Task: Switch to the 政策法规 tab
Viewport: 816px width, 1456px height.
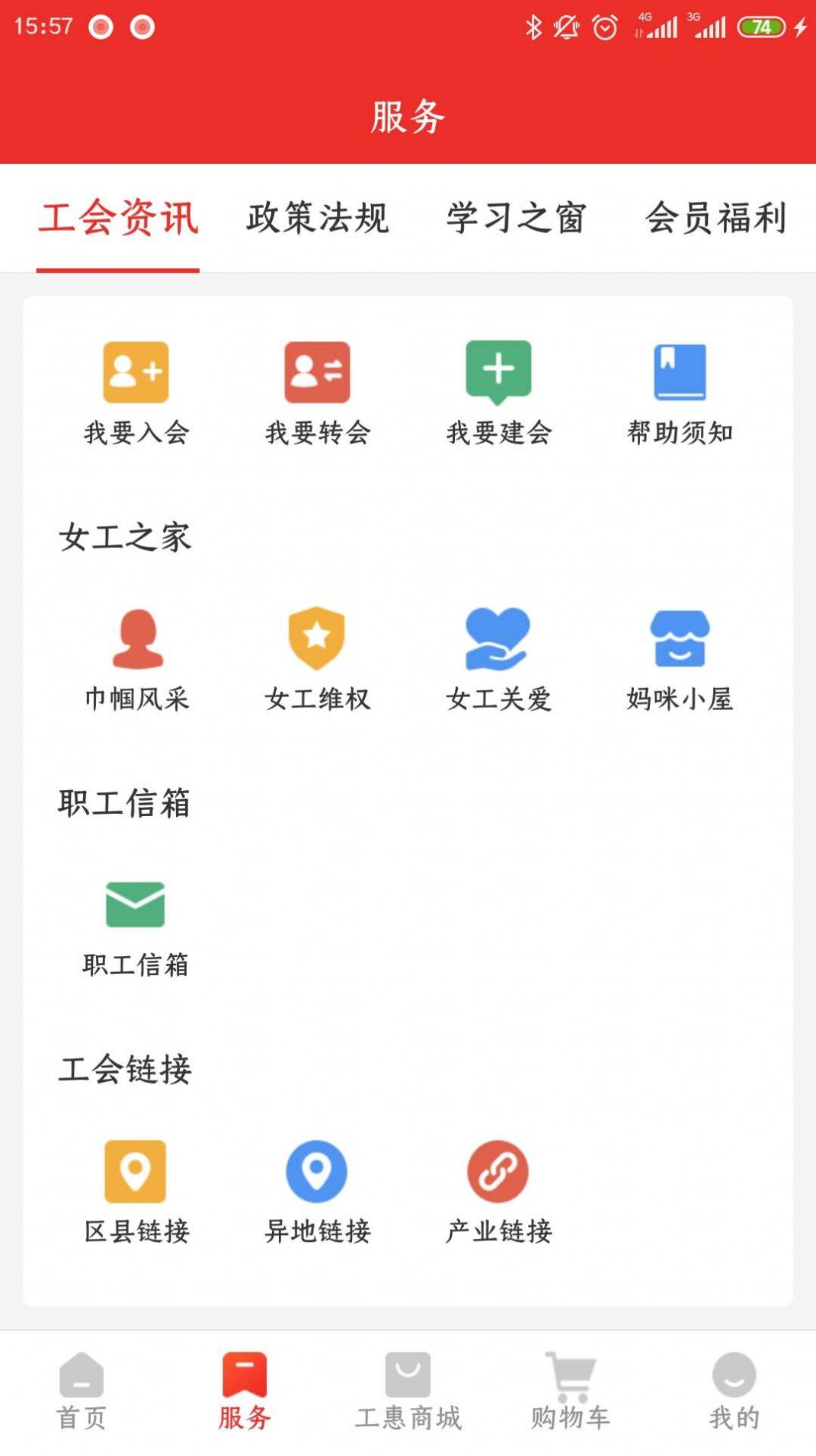Action: (317, 219)
